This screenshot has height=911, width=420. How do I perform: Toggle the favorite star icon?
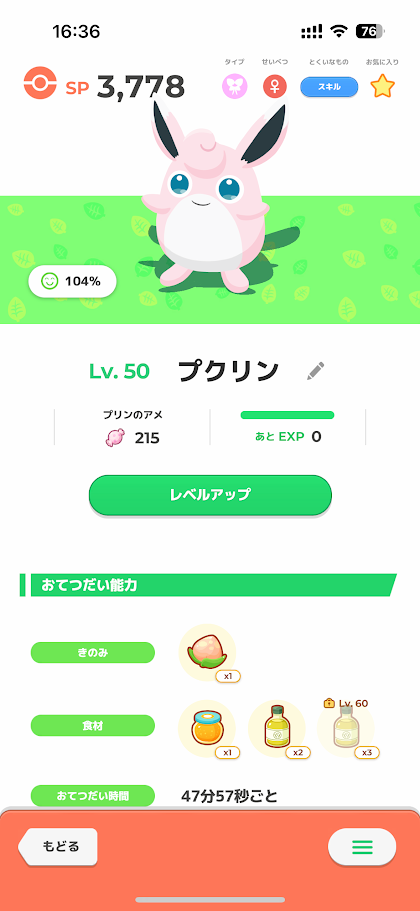click(x=382, y=87)
